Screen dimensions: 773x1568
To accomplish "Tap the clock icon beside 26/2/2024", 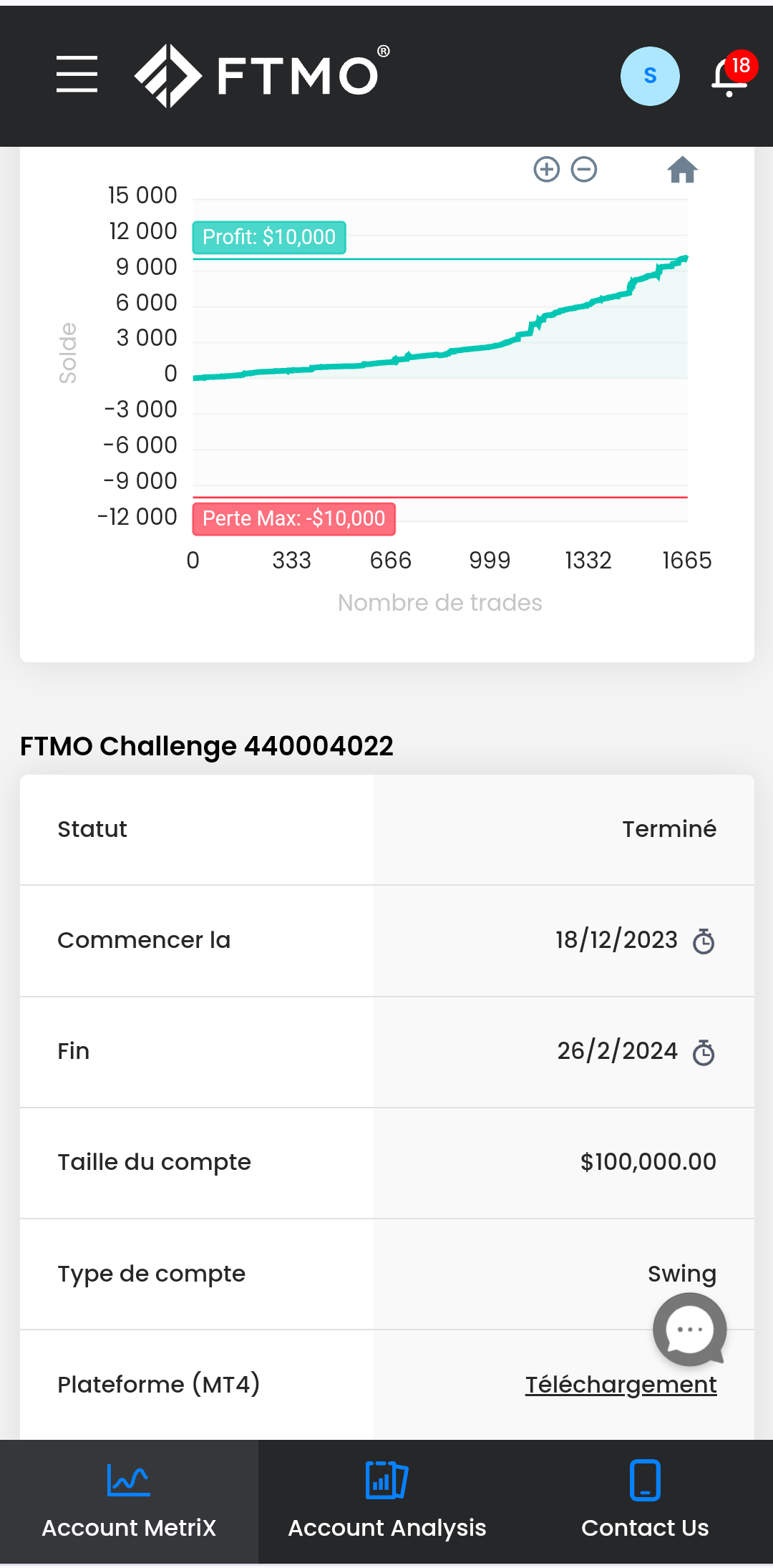I will [x=704, y=1052].
